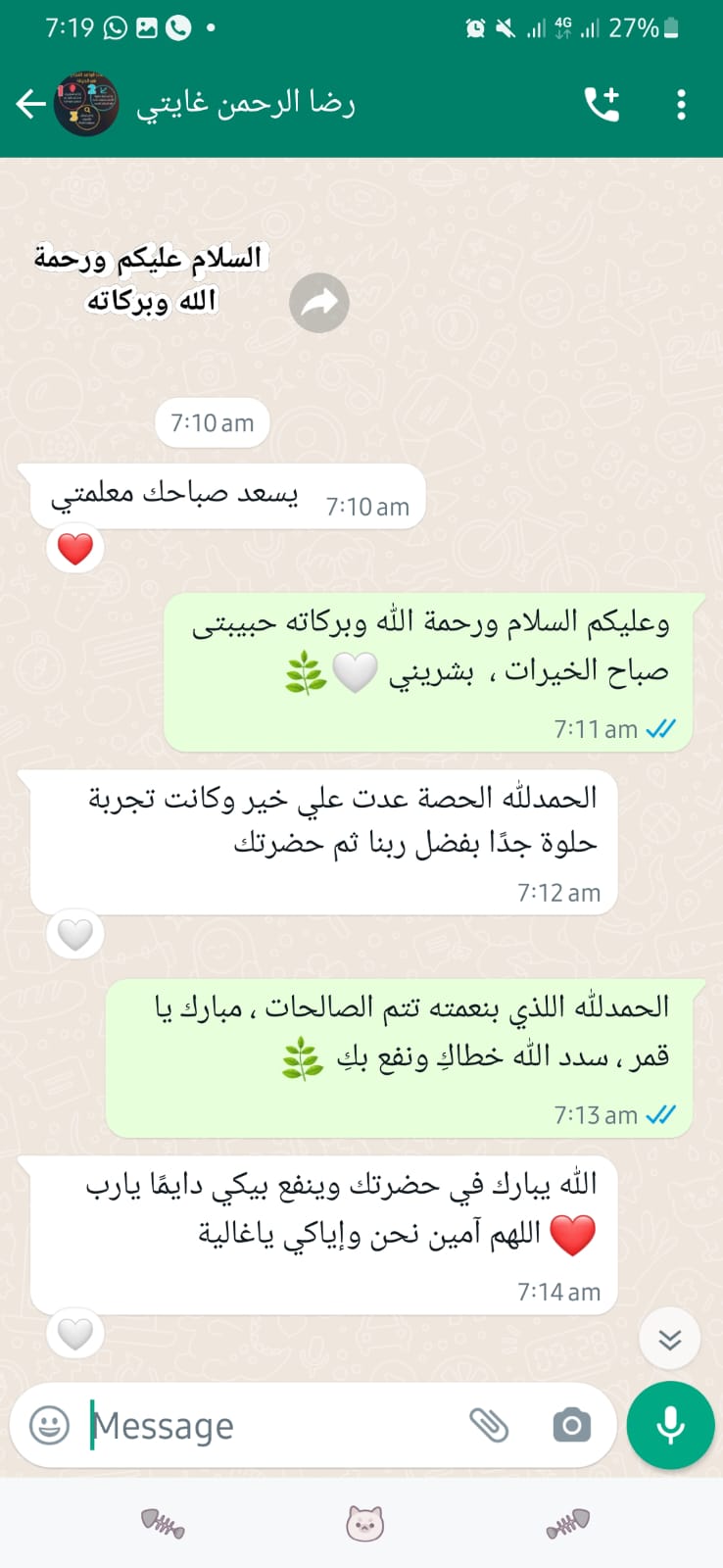
Task: Attach a file with the paperclip
Action: (488, 1425)
